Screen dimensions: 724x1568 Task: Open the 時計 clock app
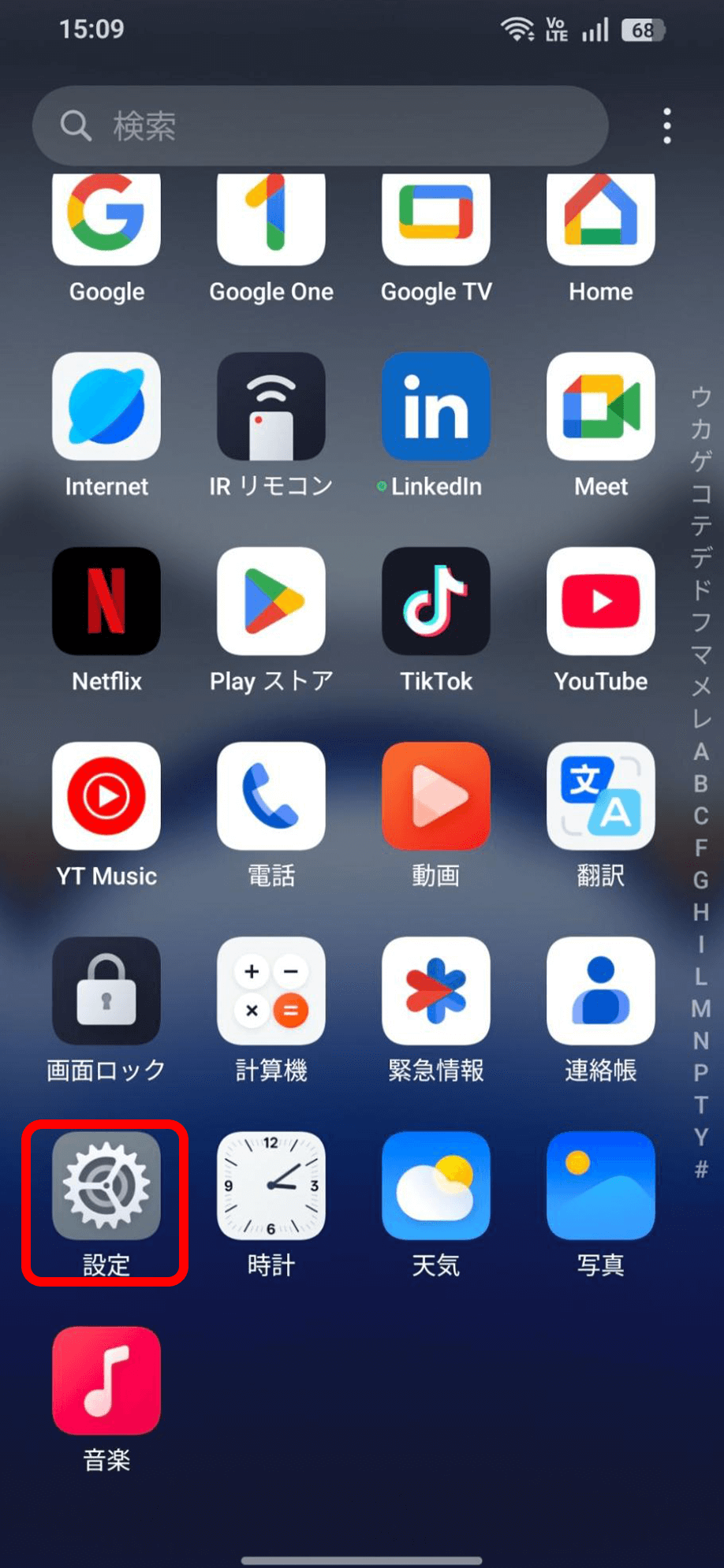tap(271, 1186)
